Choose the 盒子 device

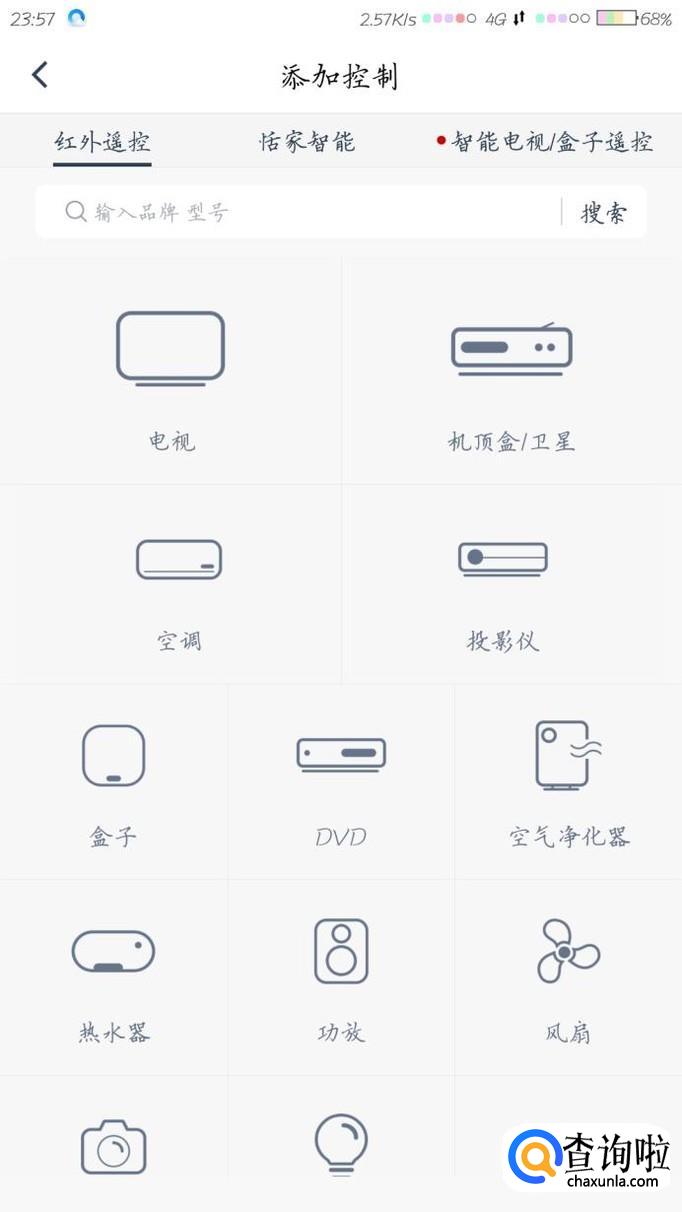coord(114,780)
